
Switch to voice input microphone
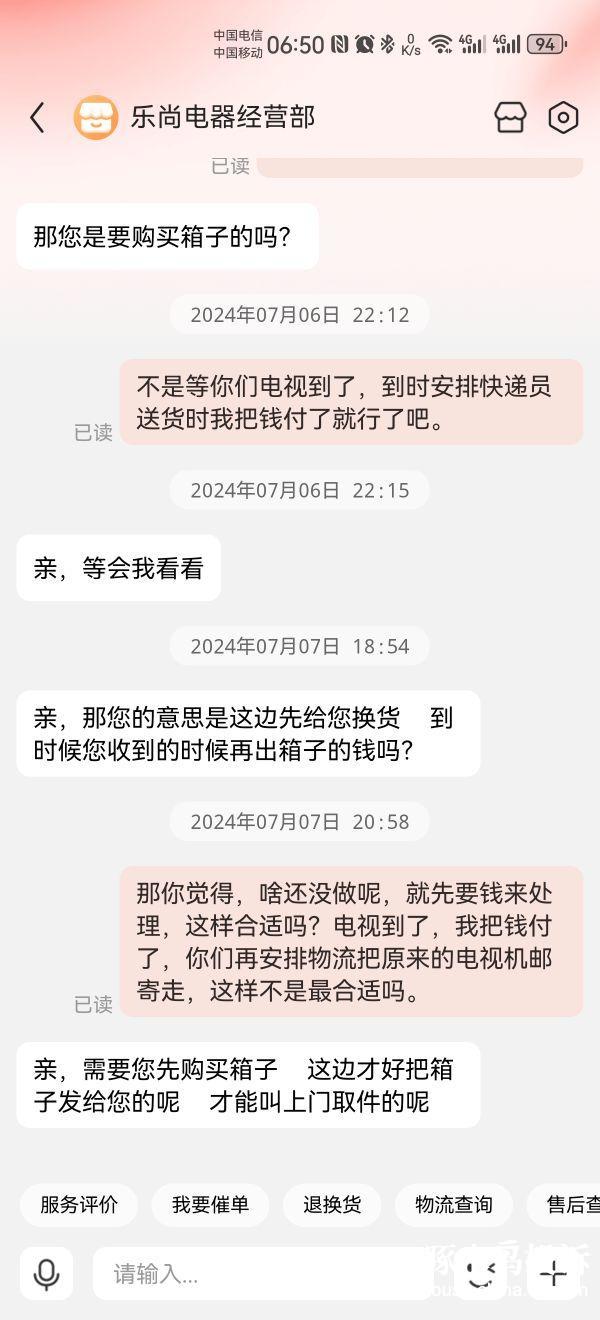pyautogui.click(x=46, y=1273)
